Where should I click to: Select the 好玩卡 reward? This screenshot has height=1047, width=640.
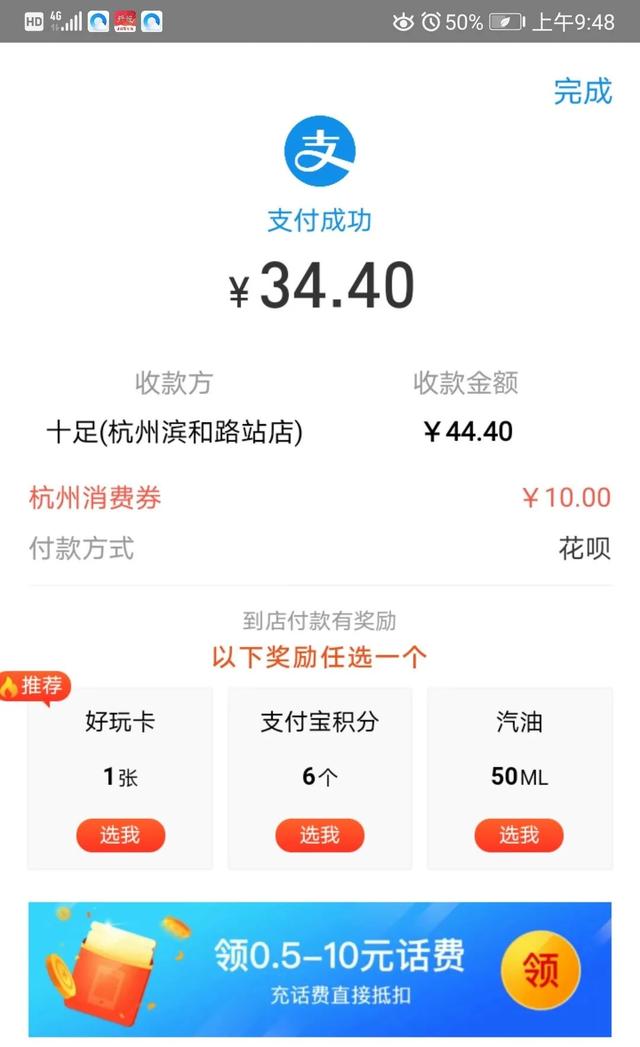pos(120,835)
